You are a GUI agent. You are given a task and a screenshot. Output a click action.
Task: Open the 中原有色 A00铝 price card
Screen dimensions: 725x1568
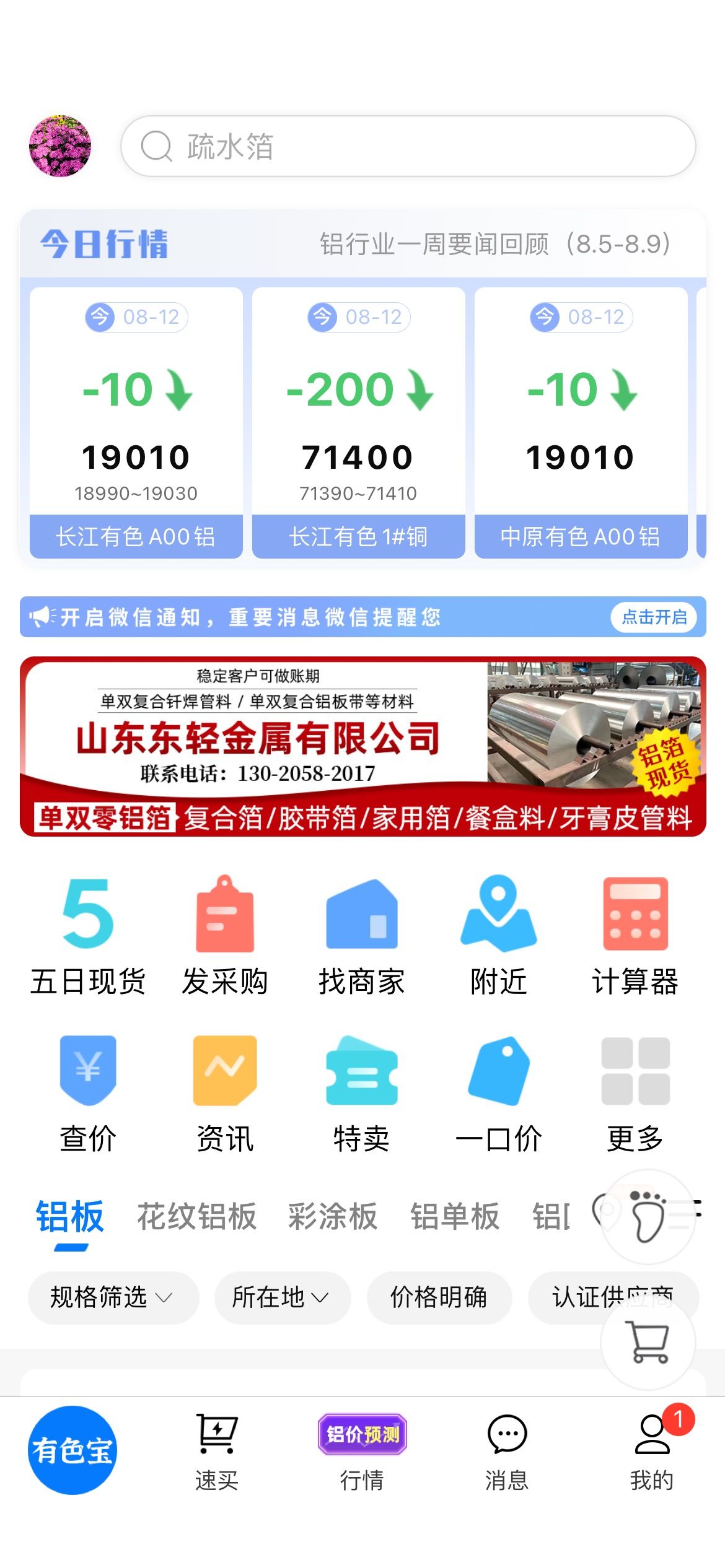(581, 423)
